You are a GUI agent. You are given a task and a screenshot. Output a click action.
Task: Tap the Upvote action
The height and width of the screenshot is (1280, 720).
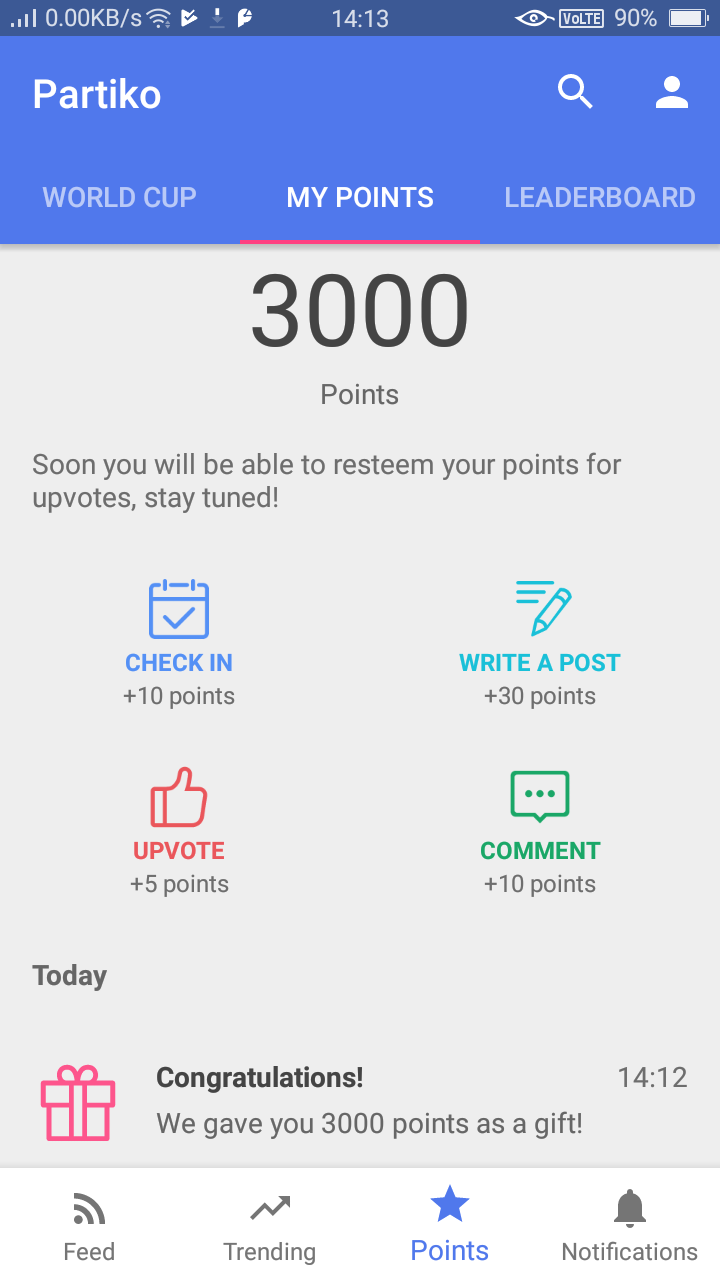(x=179, y=832)
